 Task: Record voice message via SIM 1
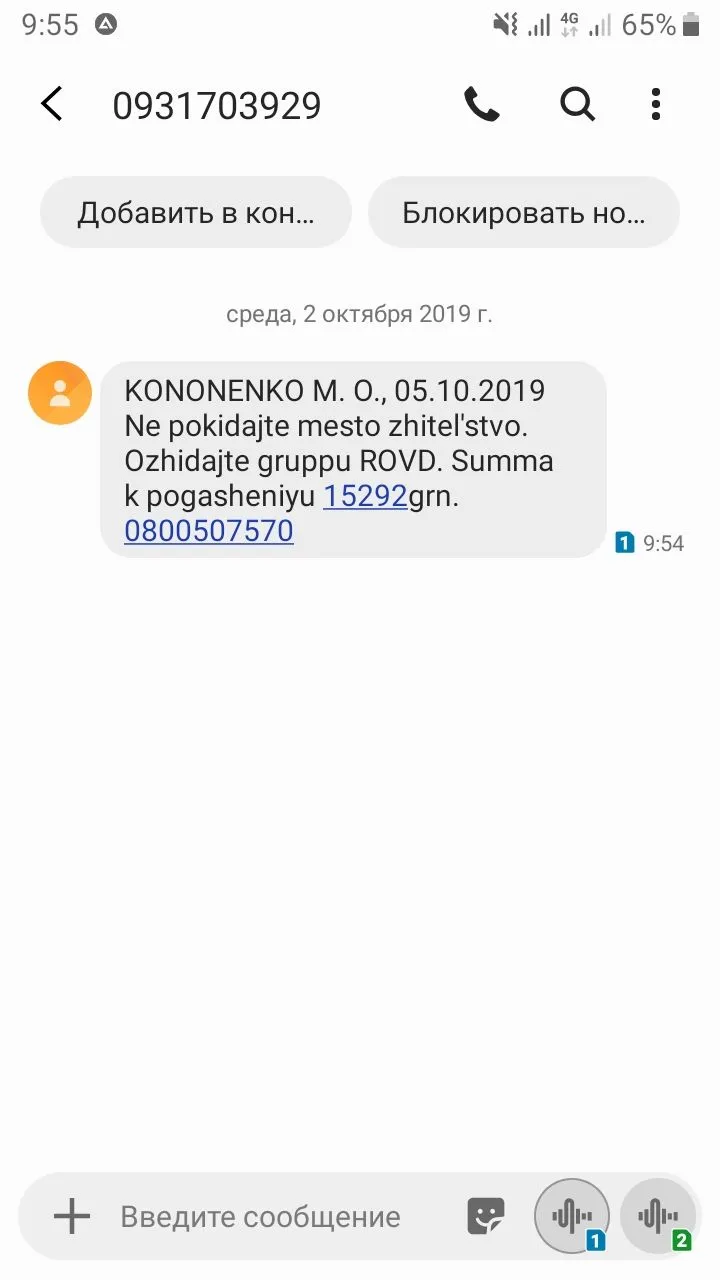(572, 1216)
